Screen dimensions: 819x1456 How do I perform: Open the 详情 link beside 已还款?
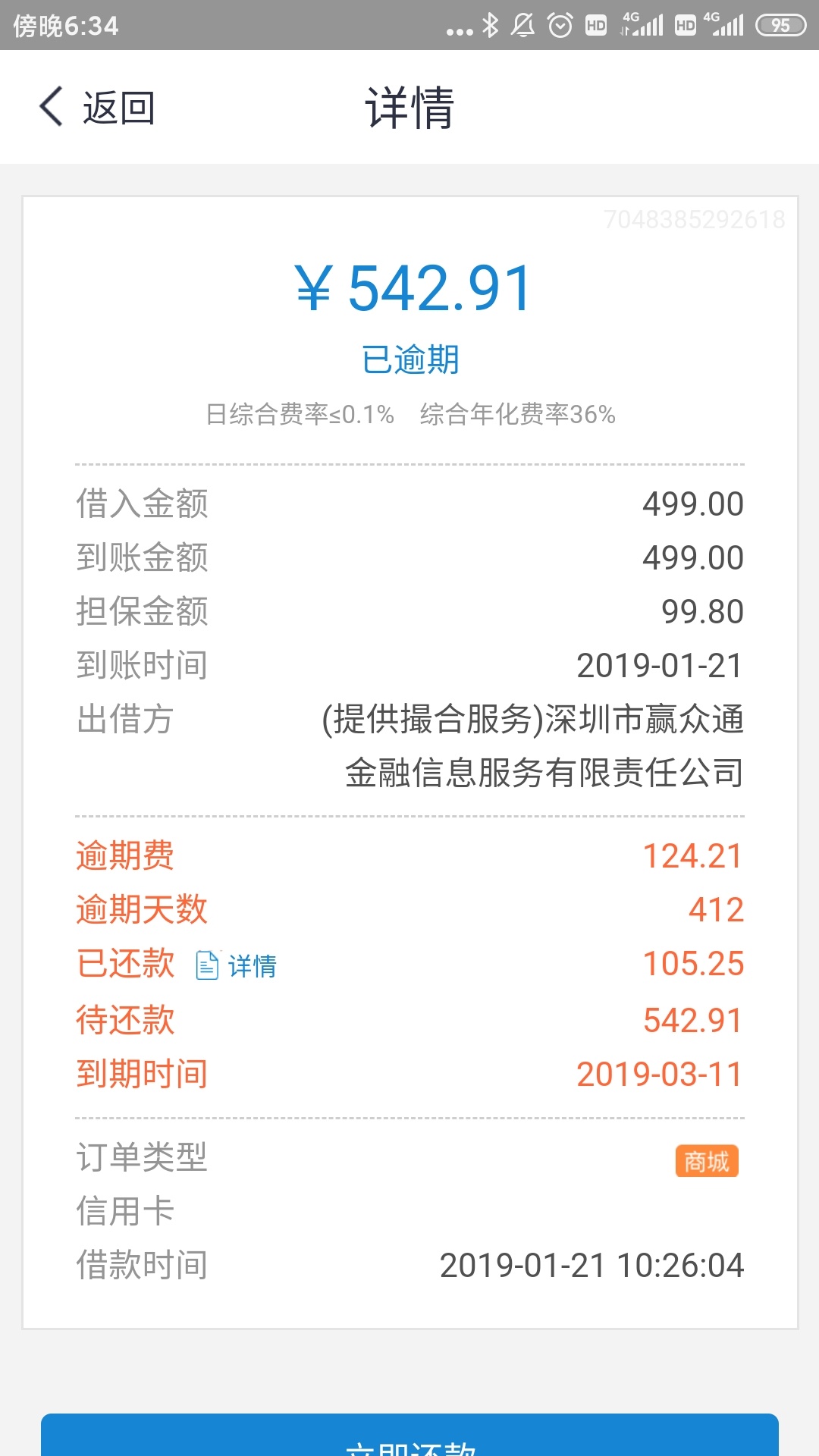coord(237,965)
